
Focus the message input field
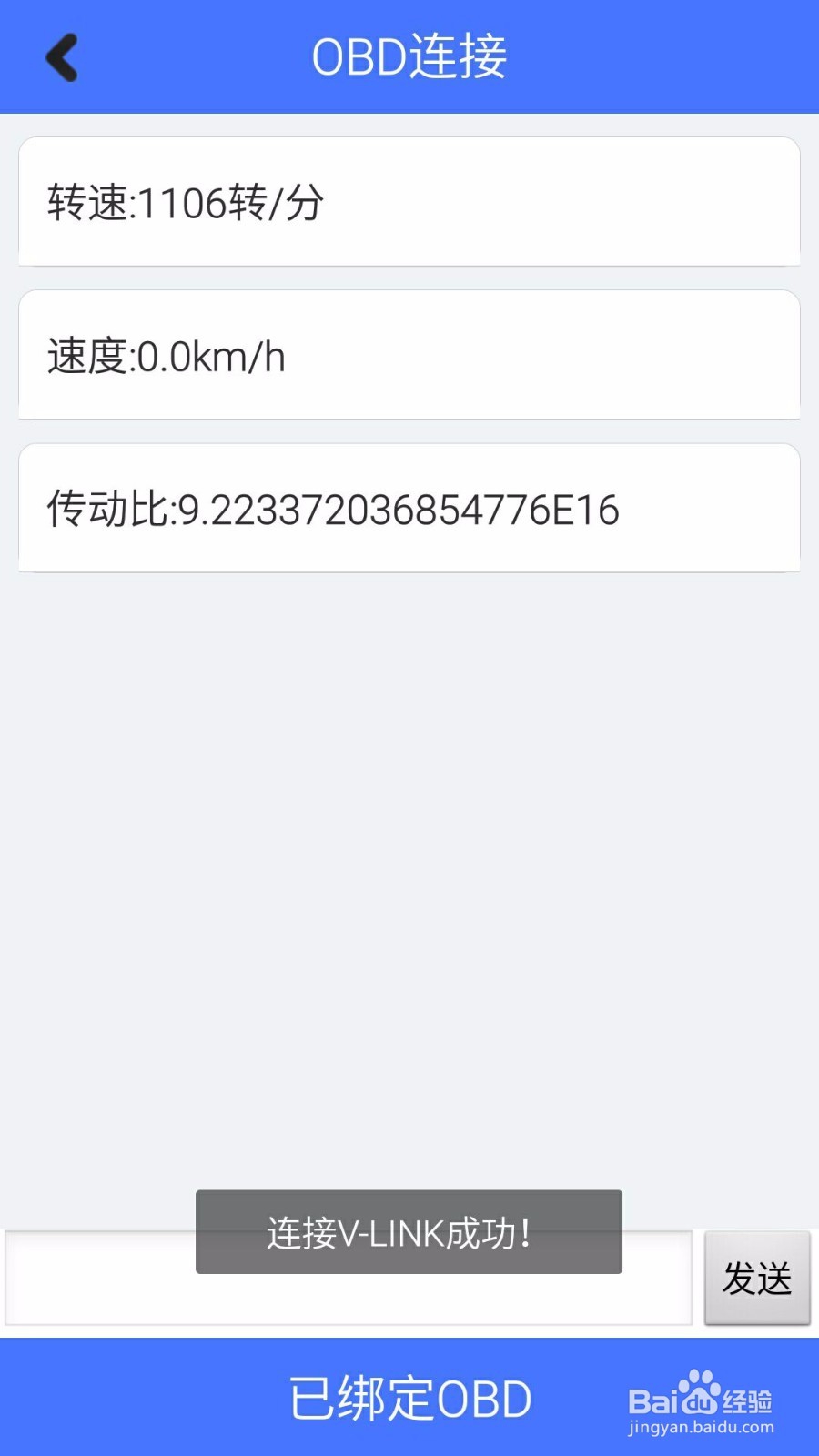(x=349, y=1278)
